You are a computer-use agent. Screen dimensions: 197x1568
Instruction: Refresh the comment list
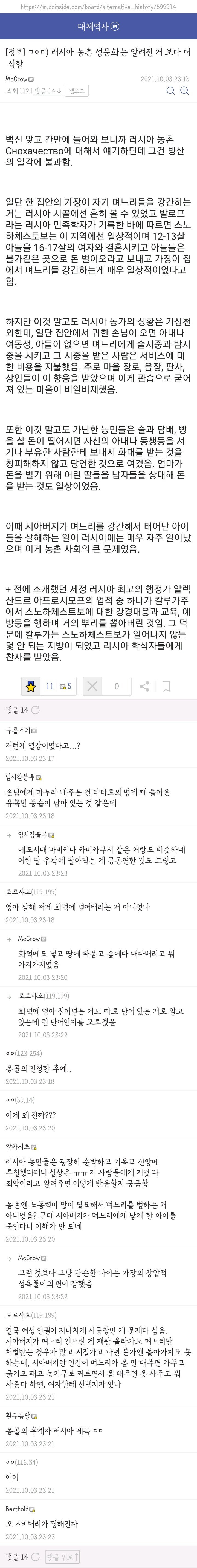[x=35, y=710]
